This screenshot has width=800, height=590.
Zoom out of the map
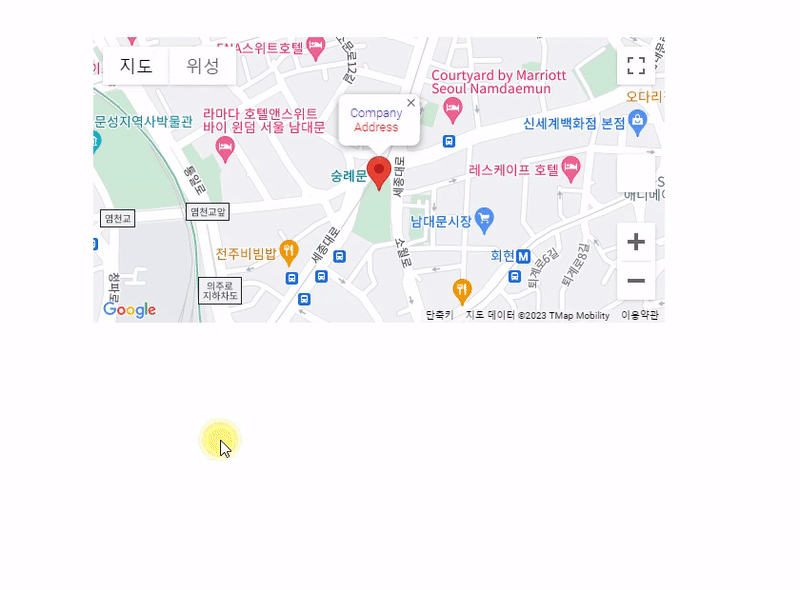click(635, 280)
